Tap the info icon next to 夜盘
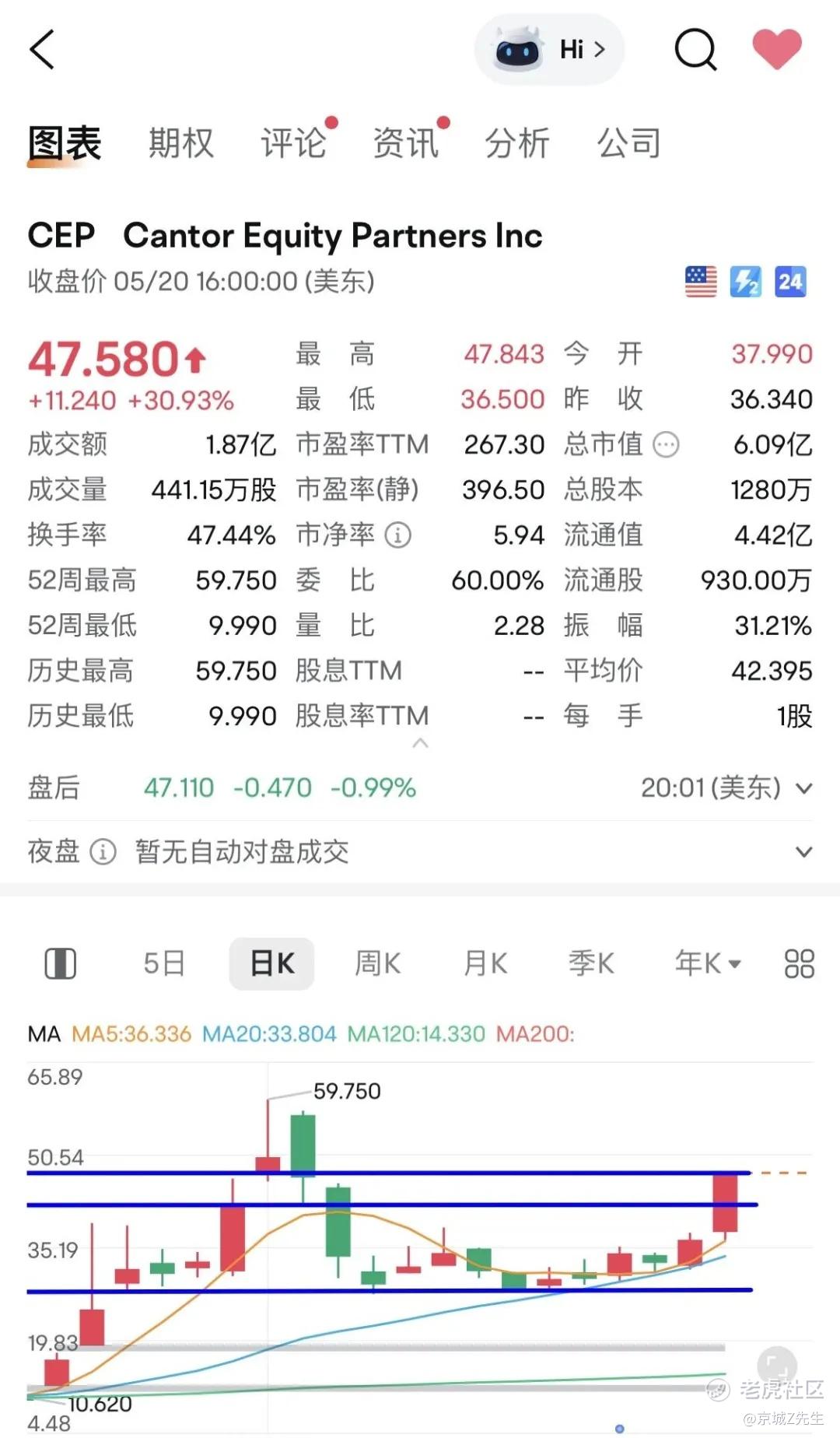 (x=103, y=852)
